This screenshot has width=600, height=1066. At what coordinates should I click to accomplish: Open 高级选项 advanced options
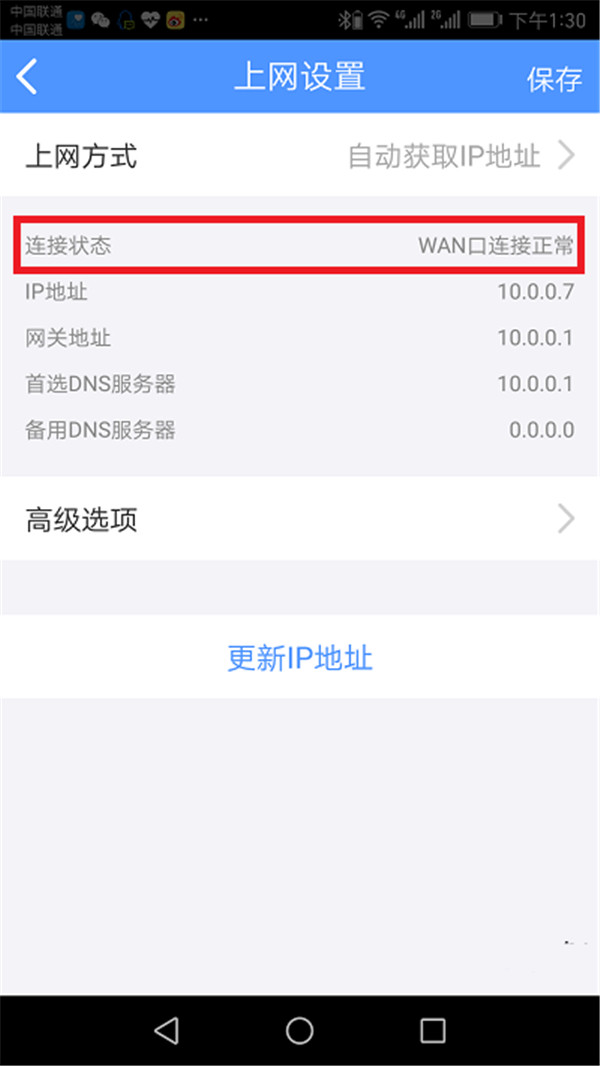pyautogui.click(x=300, y=519)
